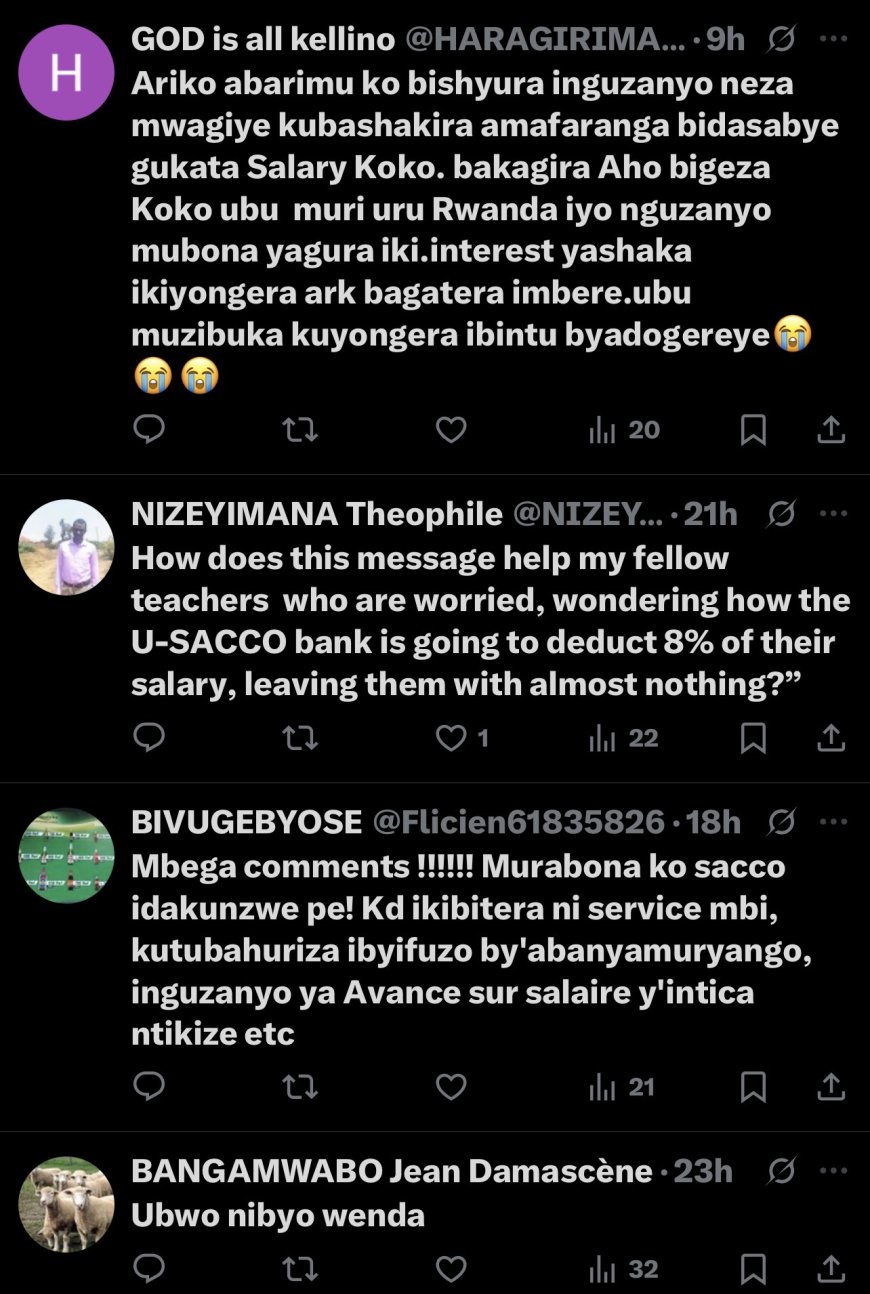
Task: Open NIZEYIMANA Theophile's profile picture
Action: (x=66, y=547)
